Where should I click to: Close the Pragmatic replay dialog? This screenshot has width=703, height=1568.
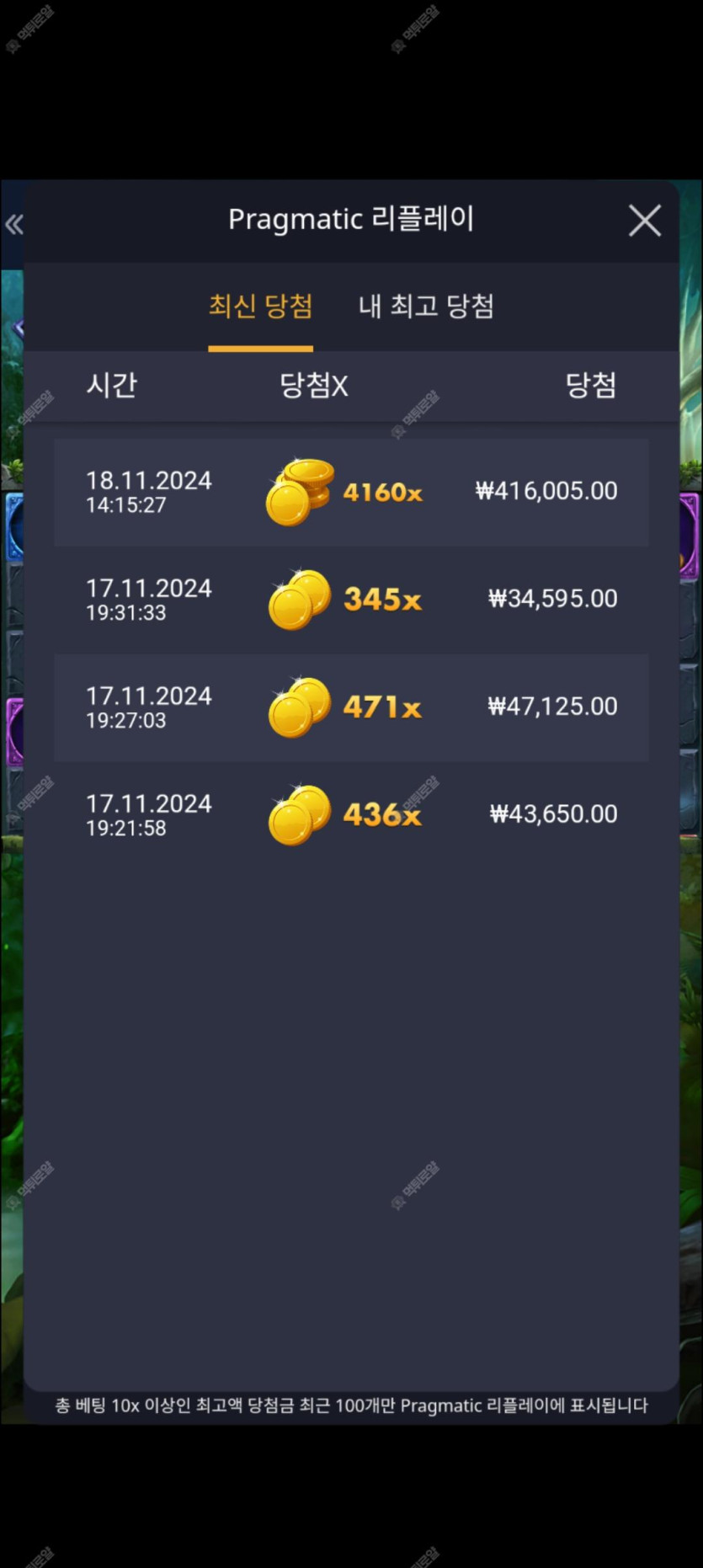point(645,221)
